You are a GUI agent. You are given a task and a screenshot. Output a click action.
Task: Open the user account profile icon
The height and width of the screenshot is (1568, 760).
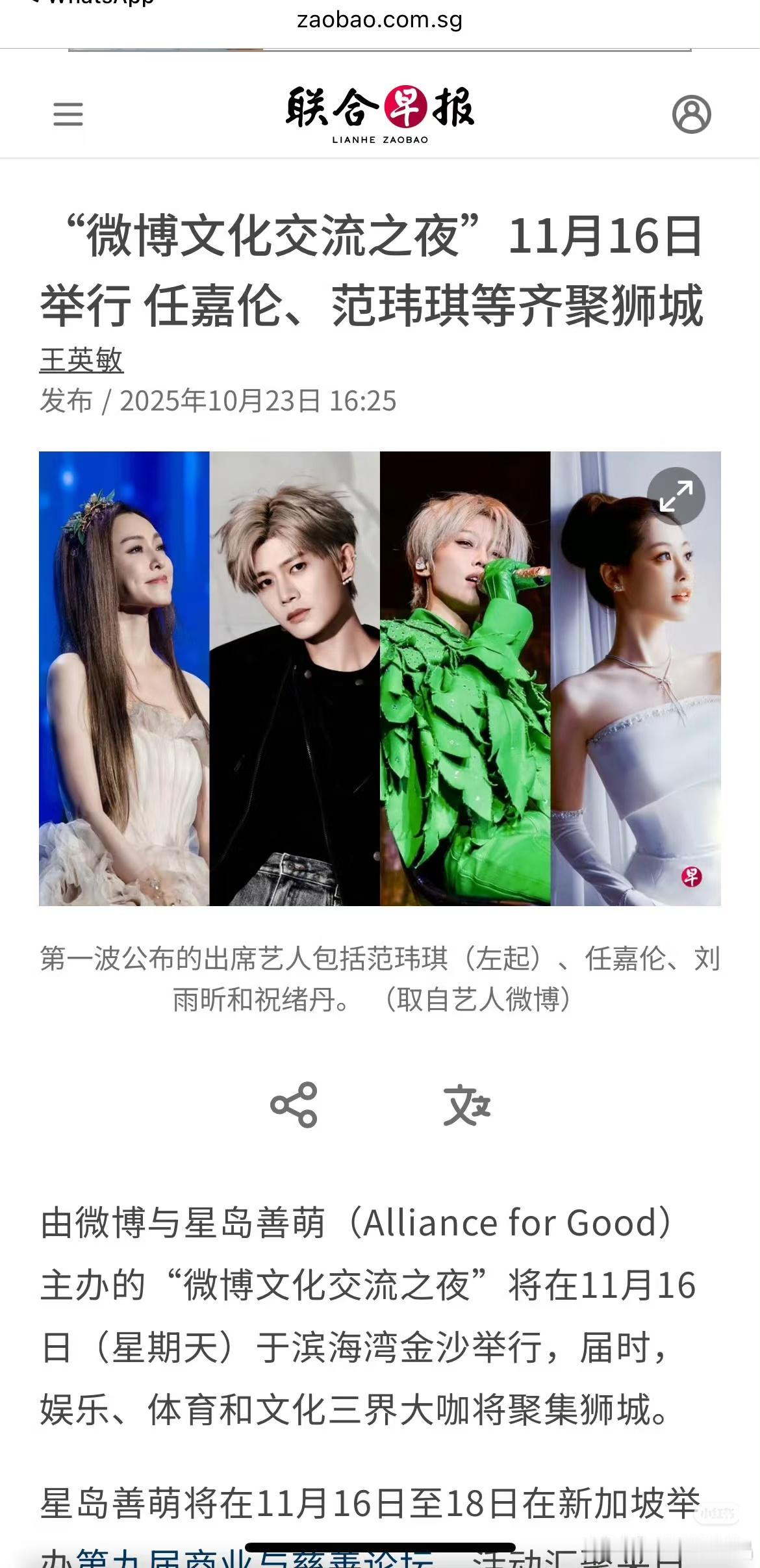(x=690, y=115)
